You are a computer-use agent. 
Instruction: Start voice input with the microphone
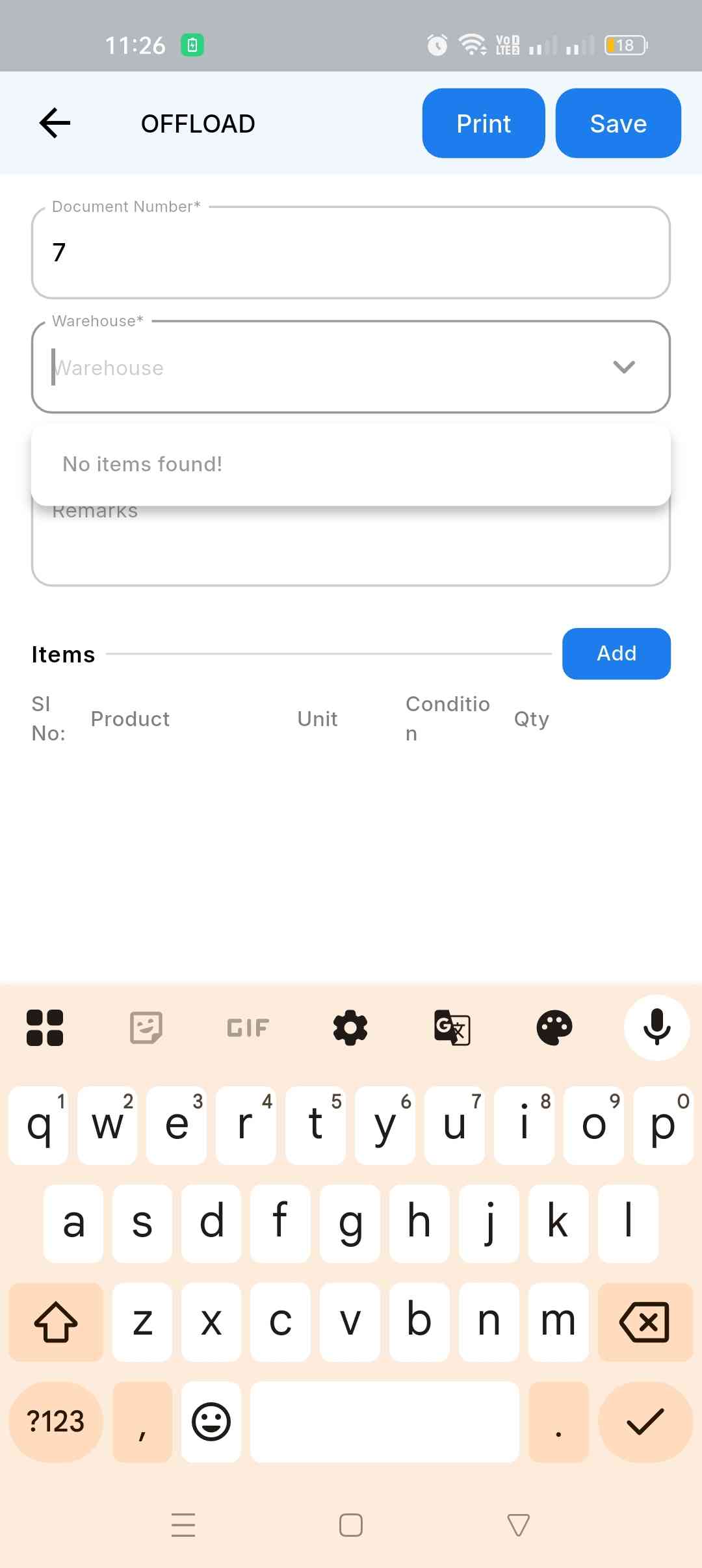[x=656, y=1028]
